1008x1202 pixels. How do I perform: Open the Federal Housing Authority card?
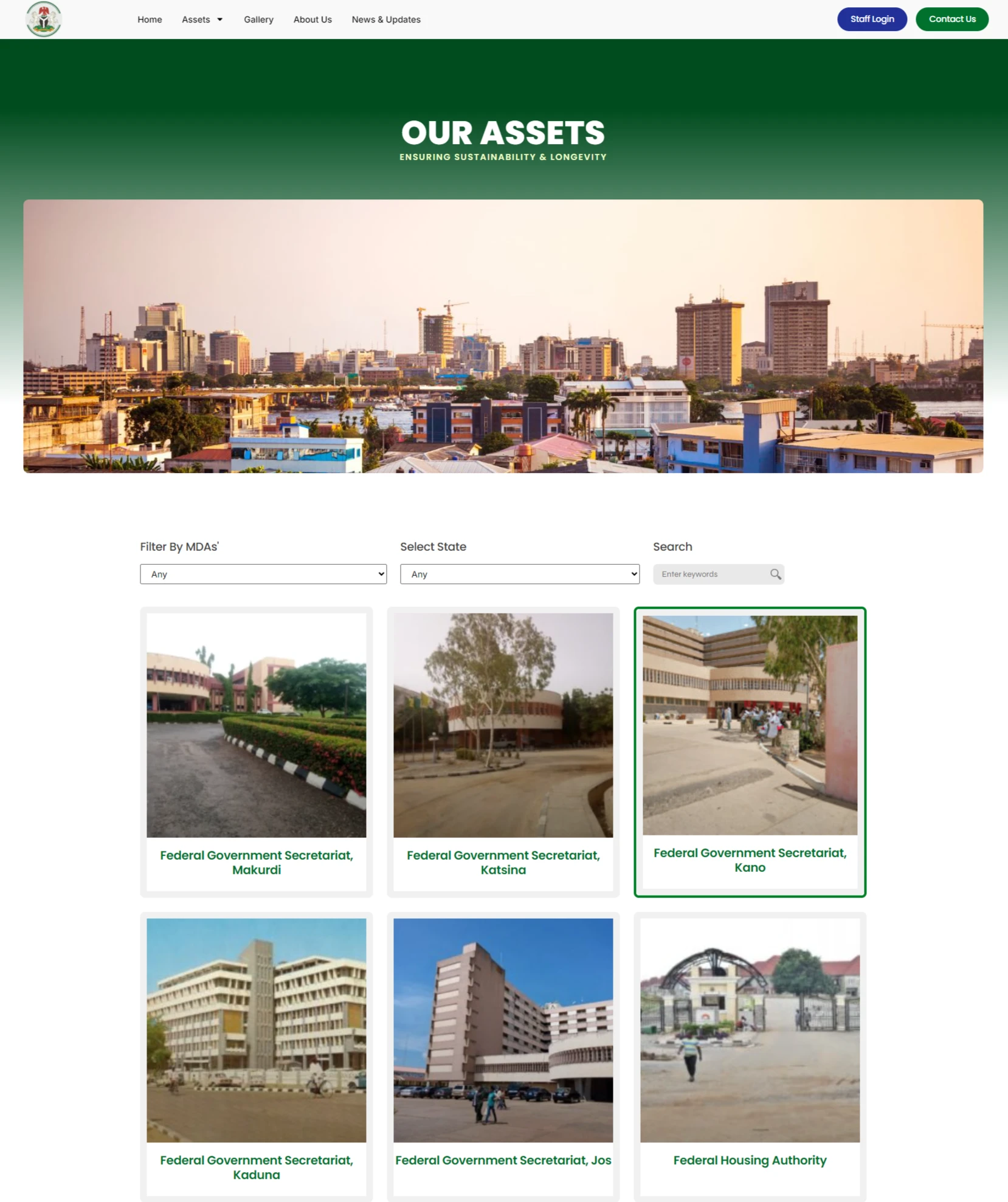point(750,1159)
